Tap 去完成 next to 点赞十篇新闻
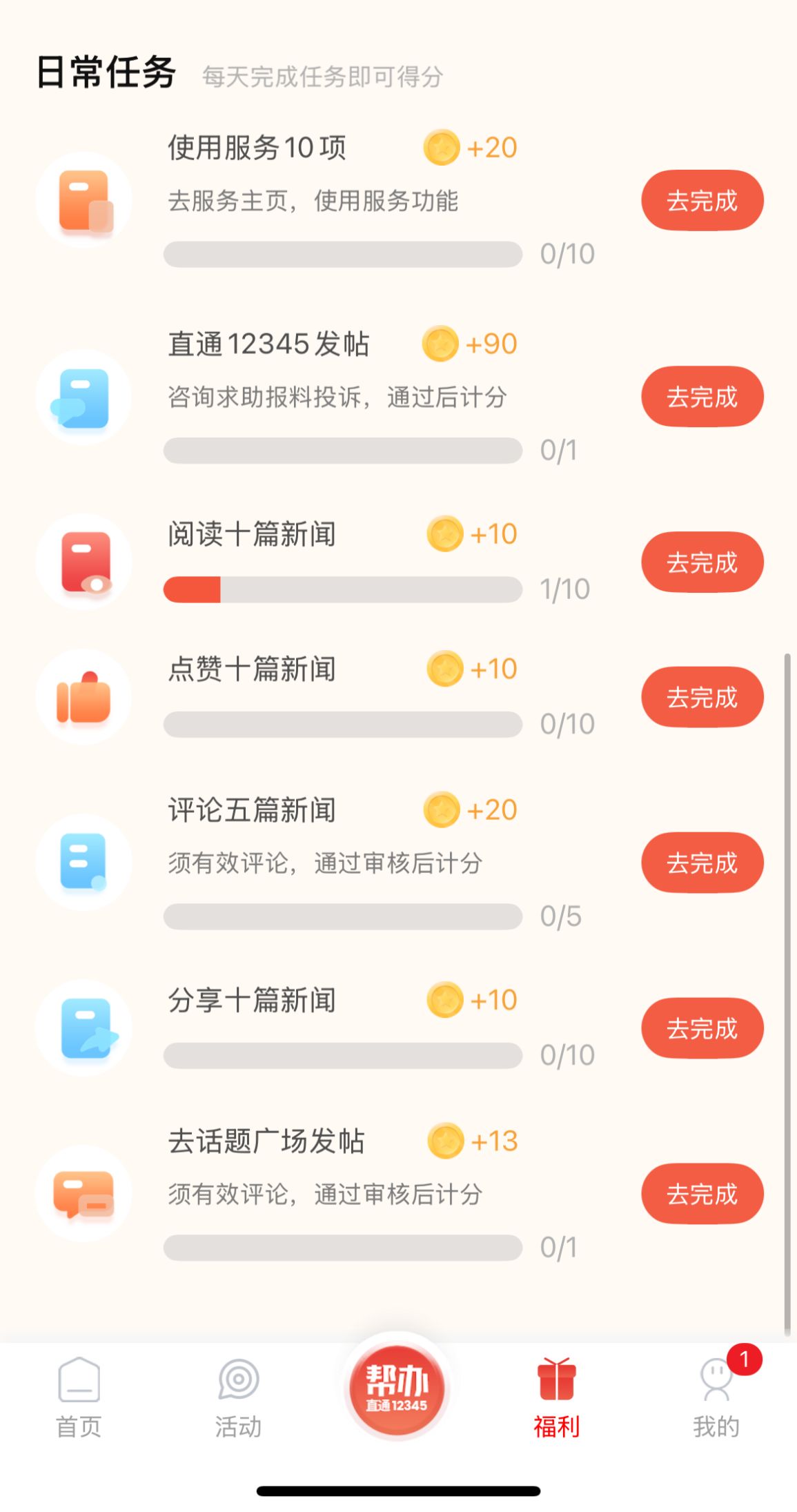The height and width of the screenshot is (1512, 797). 702,697
